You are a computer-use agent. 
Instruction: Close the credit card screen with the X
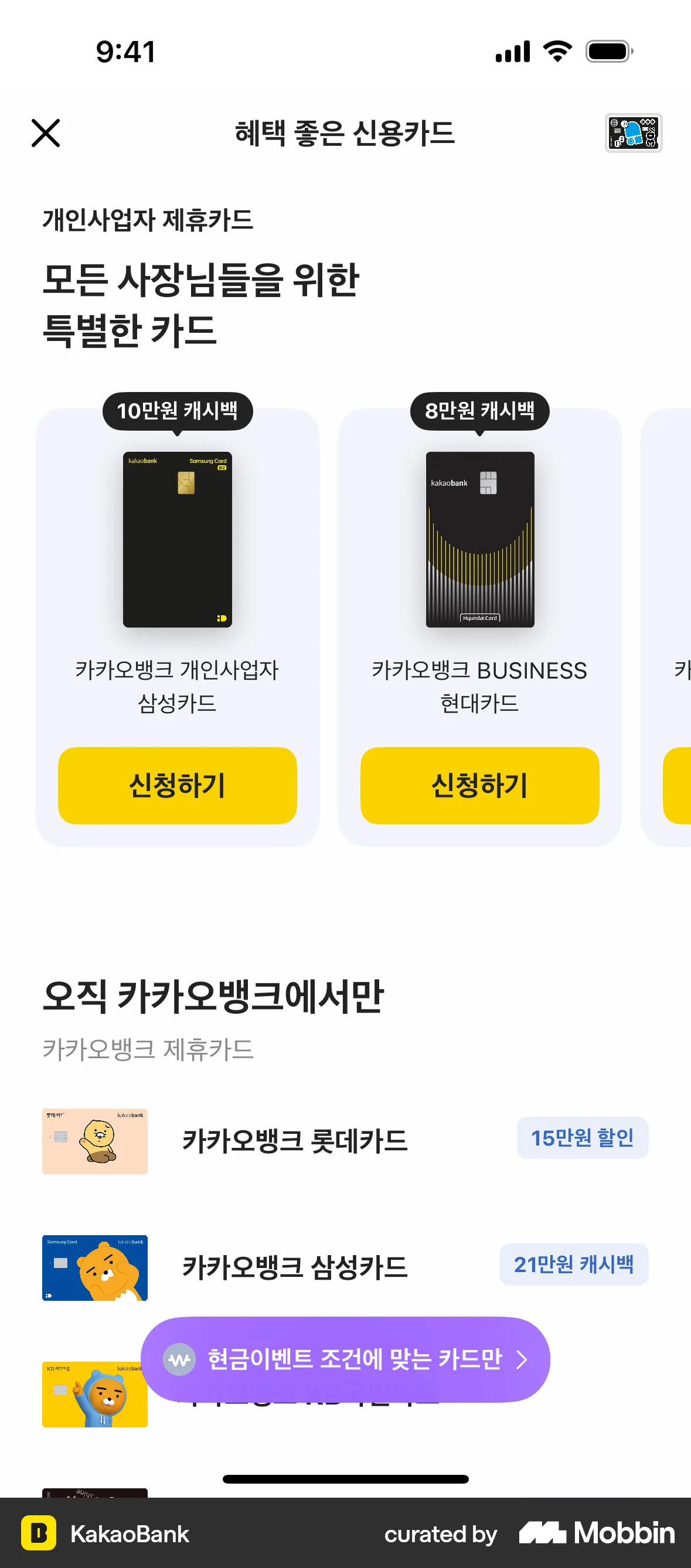coord(45,134)
